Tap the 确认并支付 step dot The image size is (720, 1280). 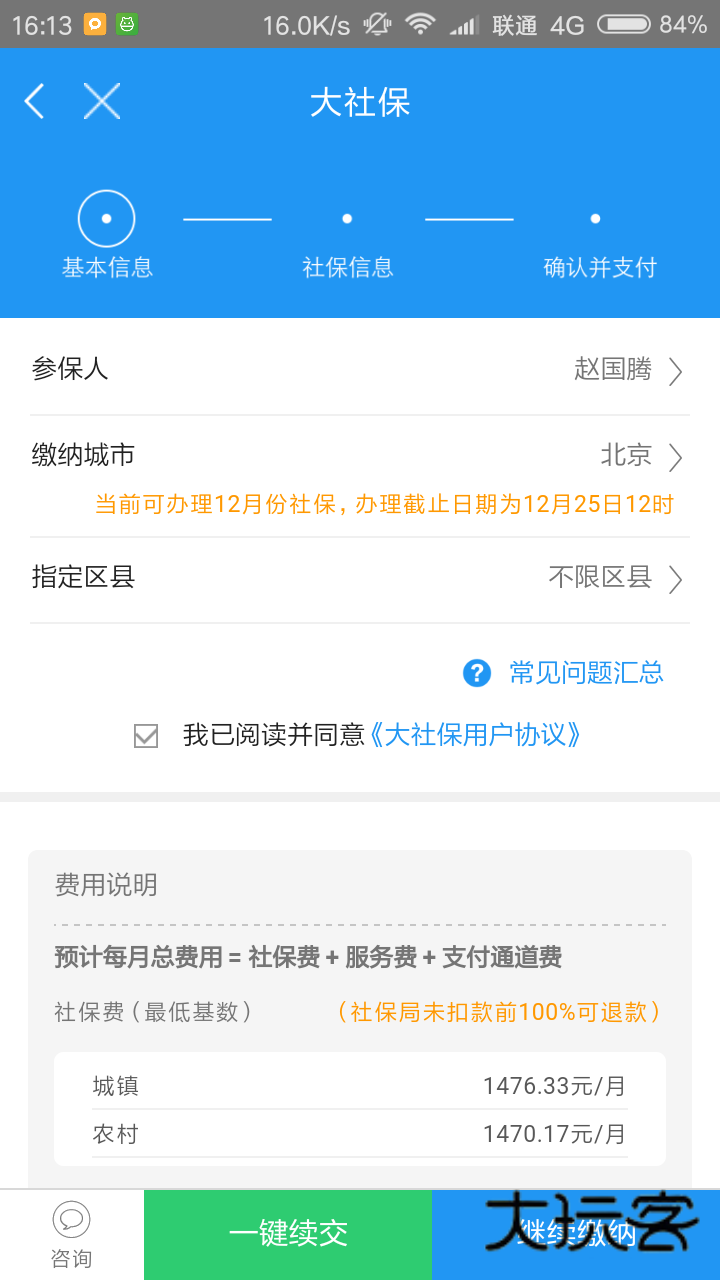(x=595, y=218)
